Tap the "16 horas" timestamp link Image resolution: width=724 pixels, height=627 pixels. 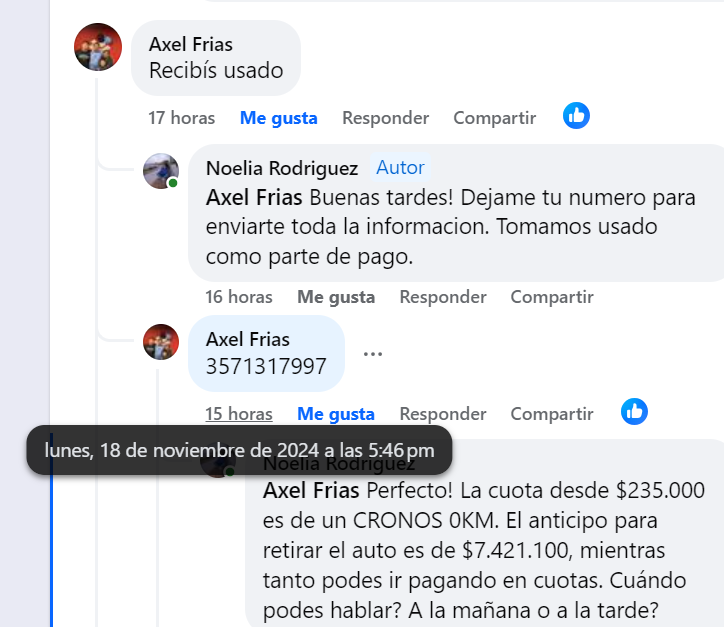pyautogui.click(x=238, y=297)
